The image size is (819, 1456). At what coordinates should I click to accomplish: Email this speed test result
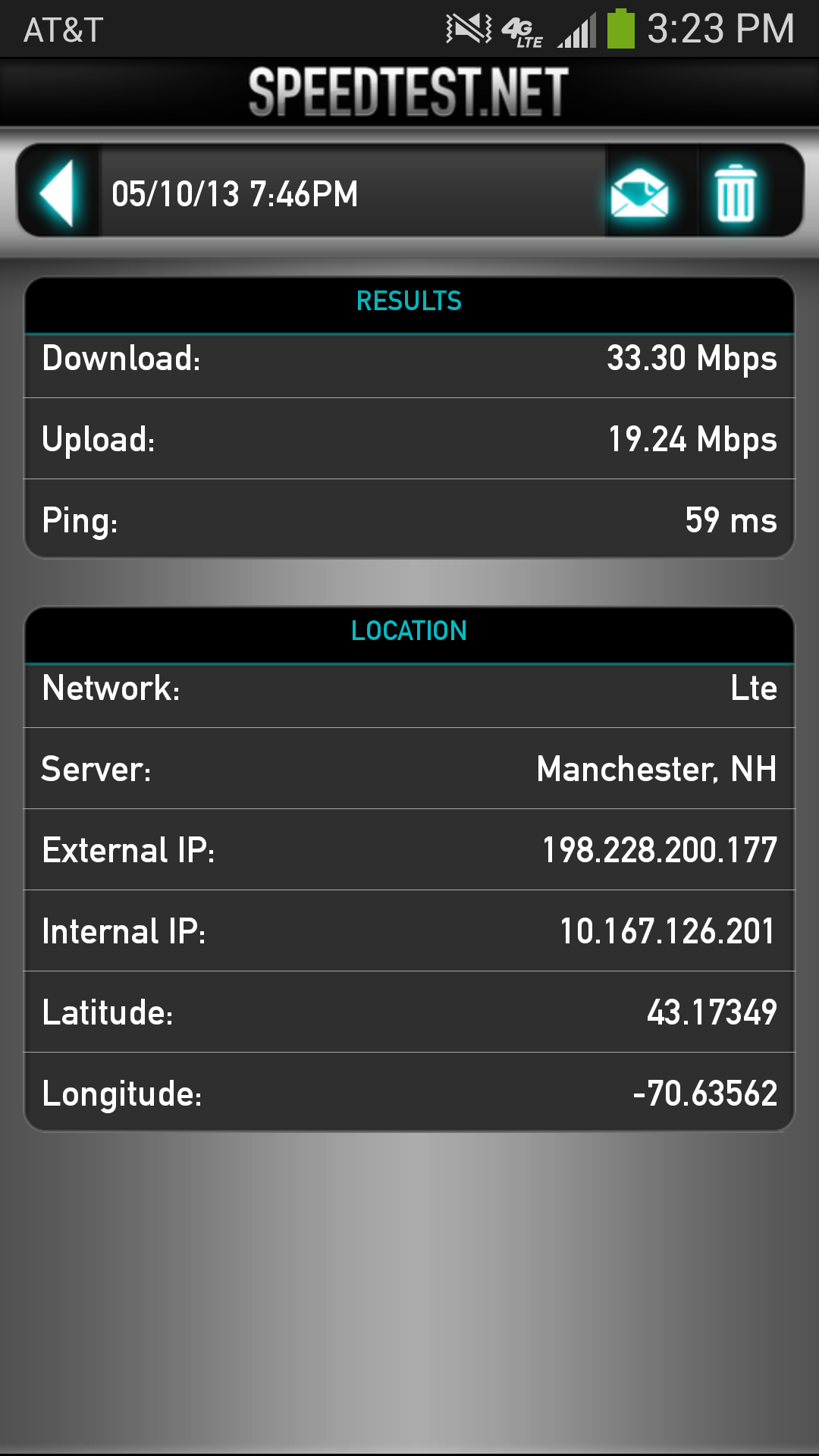[640, 193]
